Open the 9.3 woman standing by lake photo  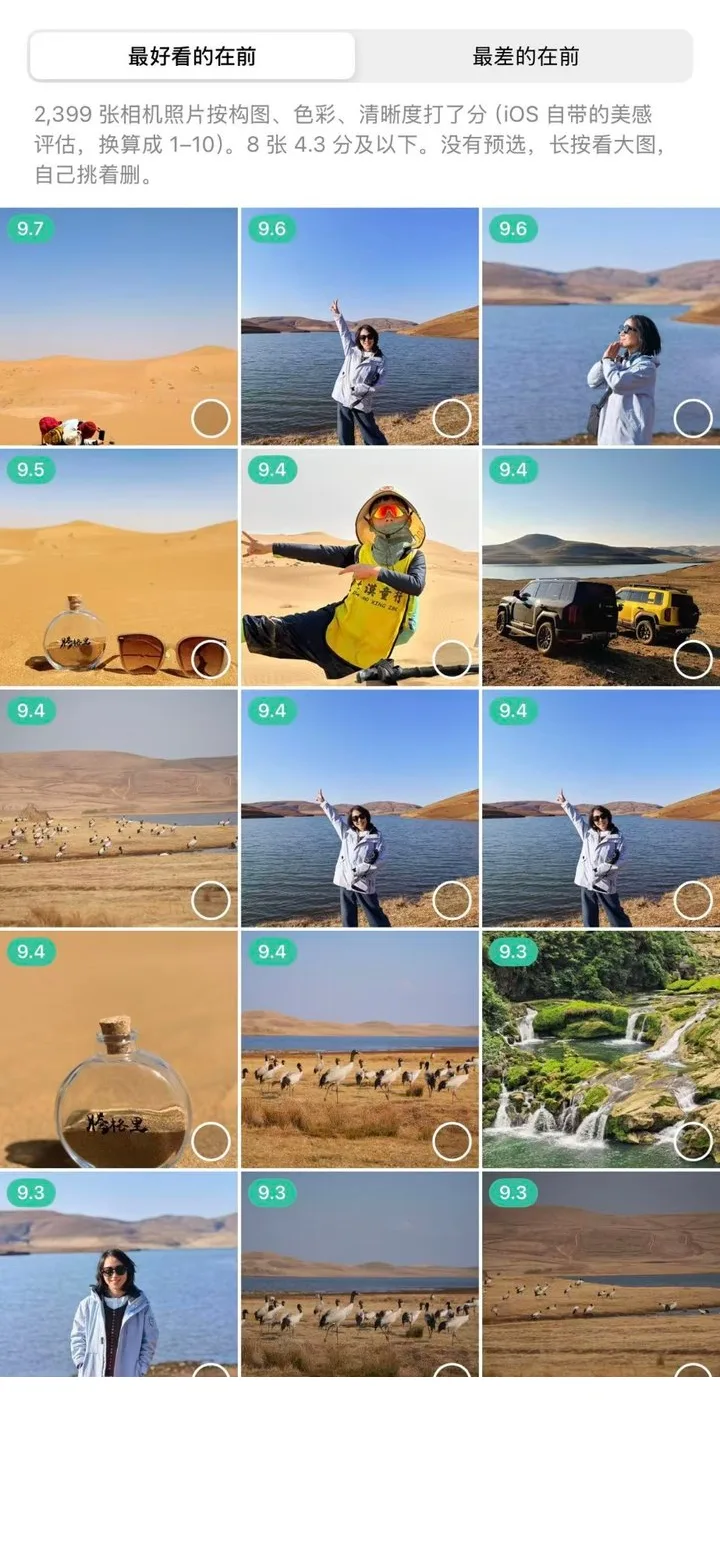pyautogui.click(x=119, y=1274)
